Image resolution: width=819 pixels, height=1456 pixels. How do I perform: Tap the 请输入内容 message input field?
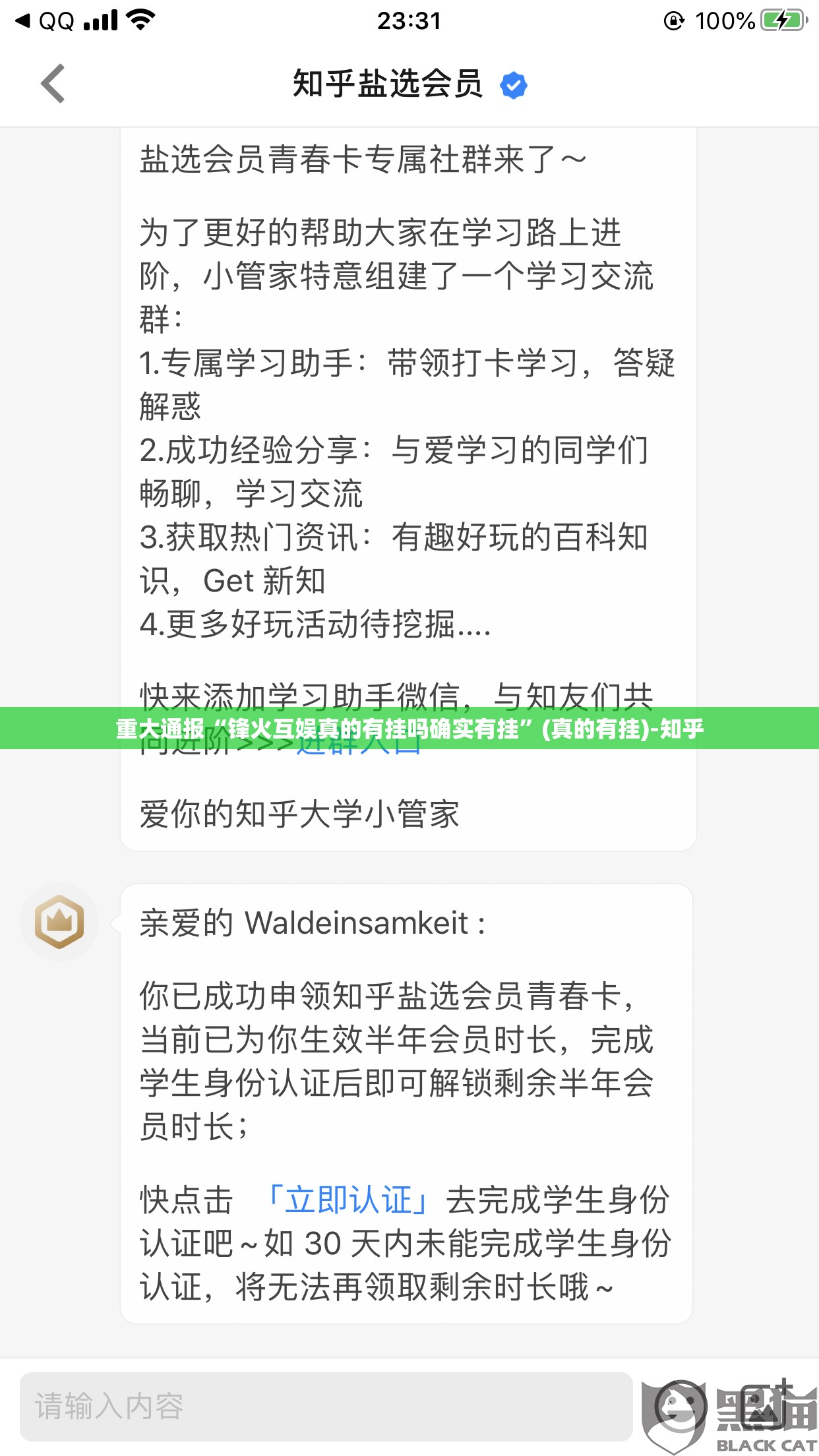click(326, 1406)
